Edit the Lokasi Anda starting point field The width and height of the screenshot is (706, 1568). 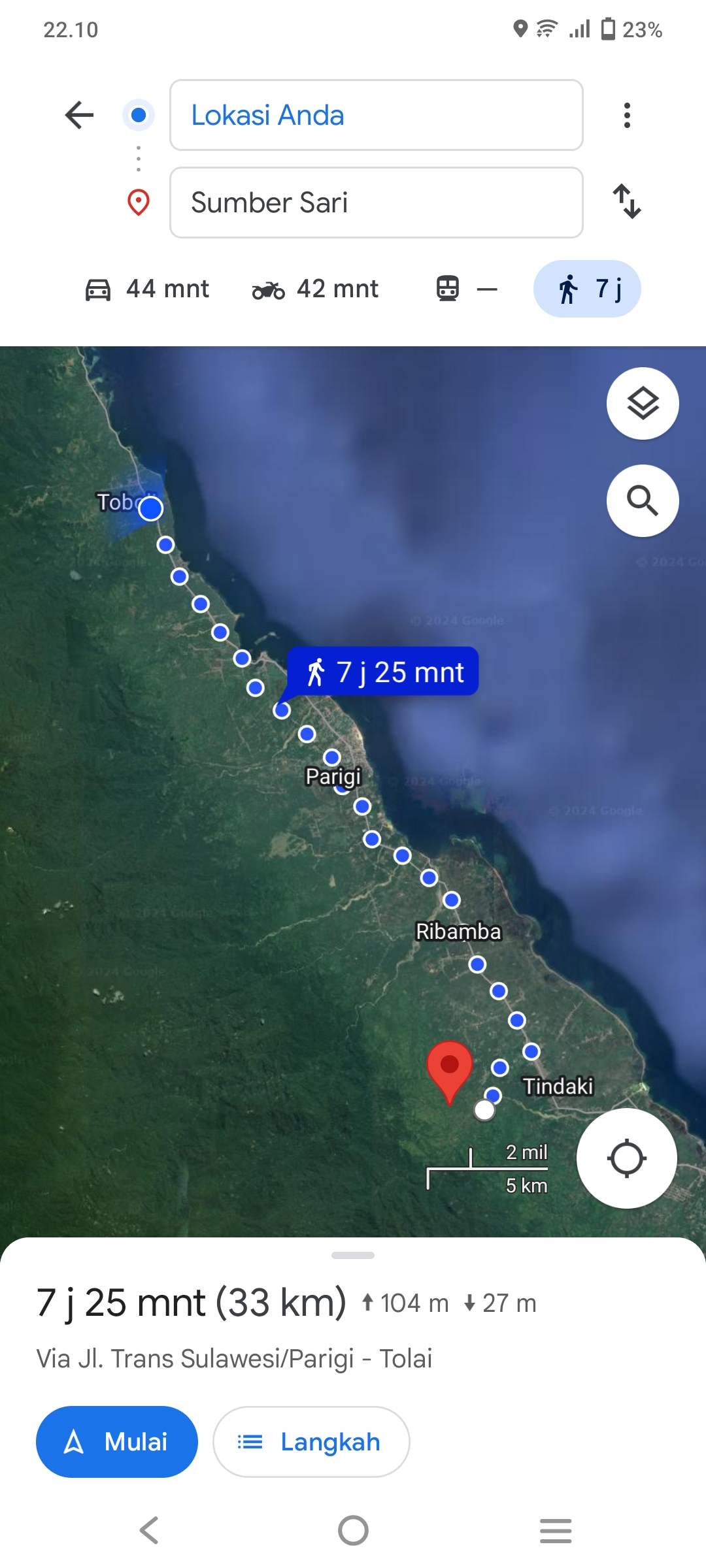(377, 115)
